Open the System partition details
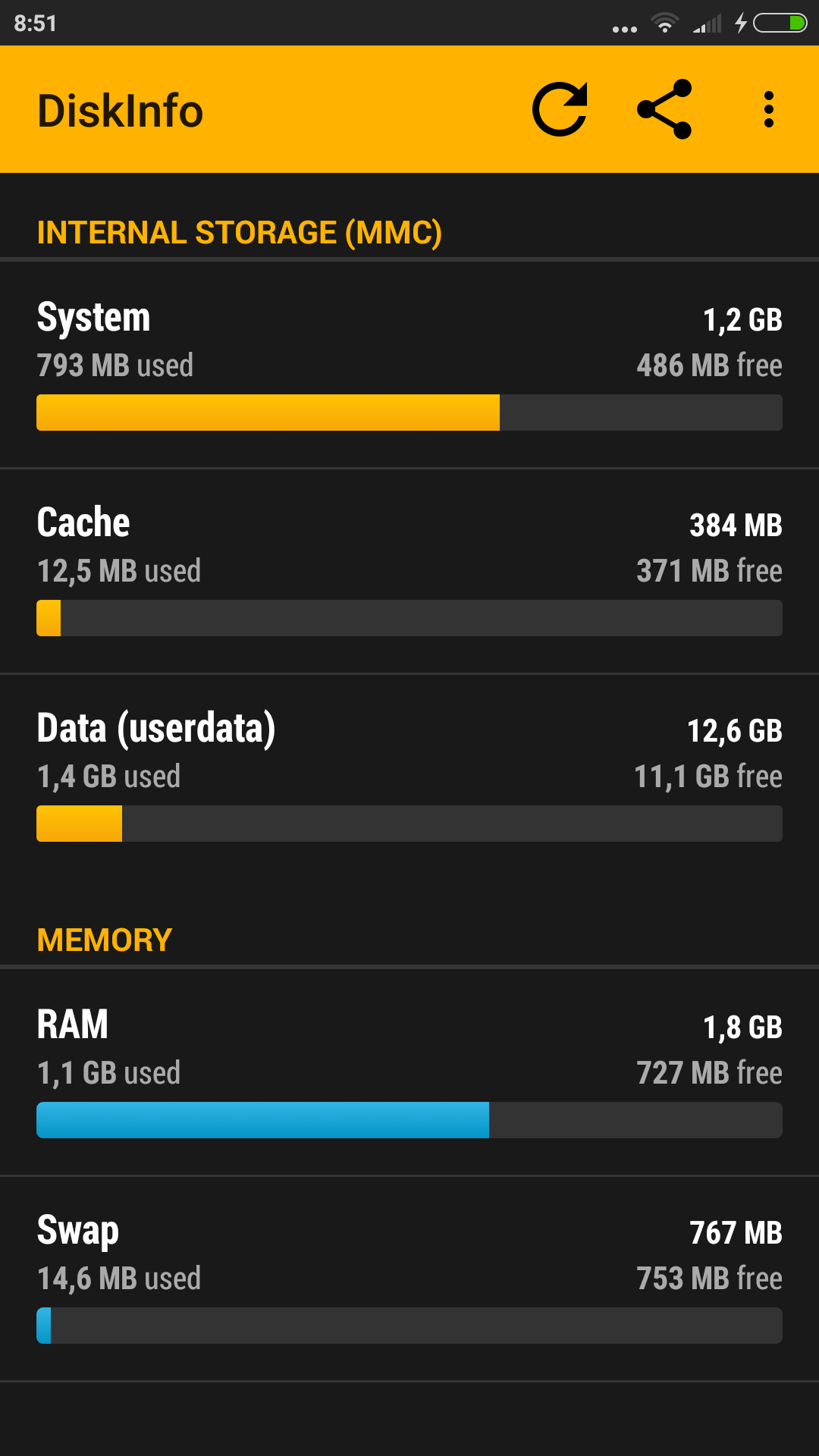 point(409,365)
